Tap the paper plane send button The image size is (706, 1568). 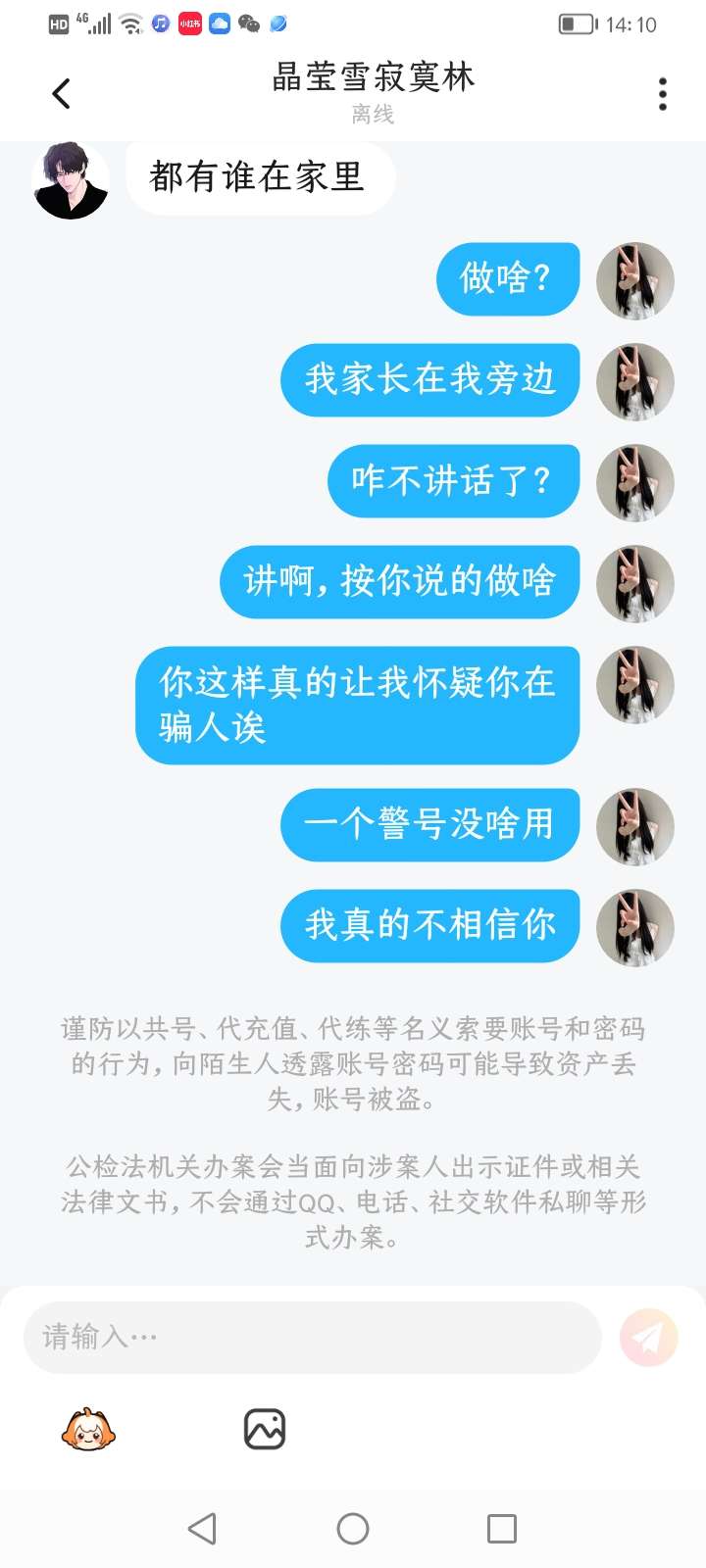pos(649,1337)
